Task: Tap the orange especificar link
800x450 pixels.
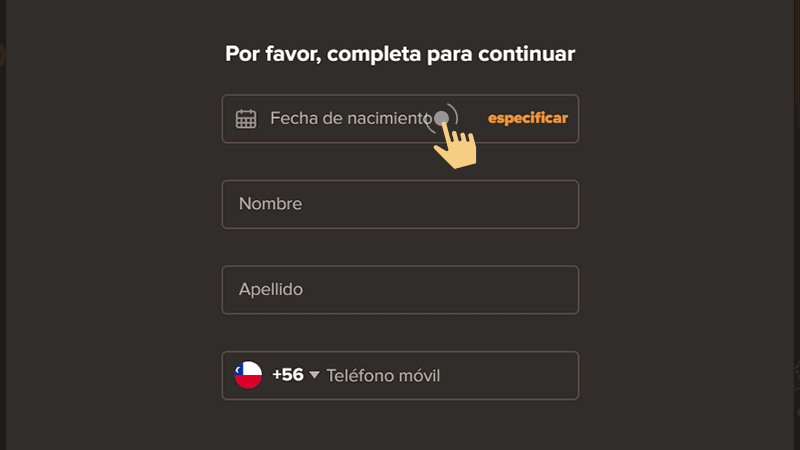Action: point(527,119)
